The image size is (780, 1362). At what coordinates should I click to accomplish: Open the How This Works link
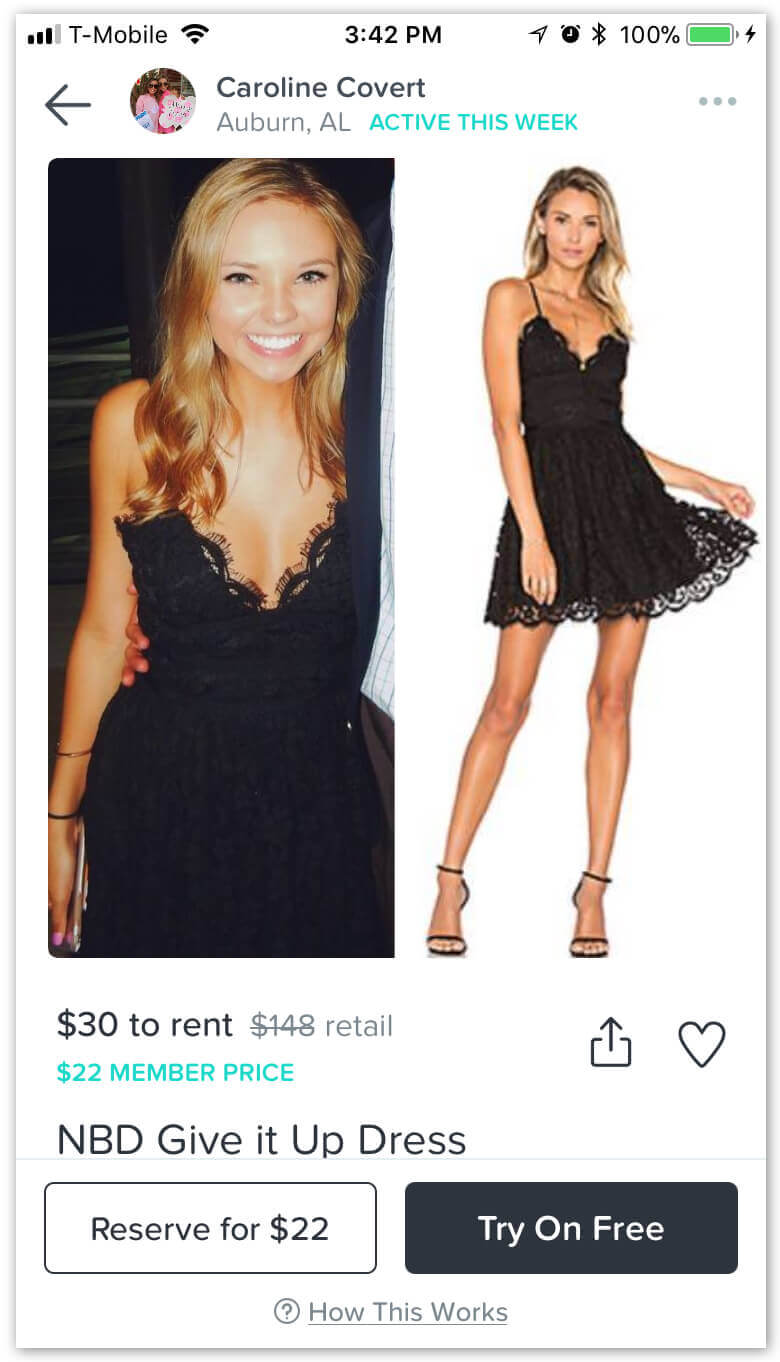point(407,1312)
